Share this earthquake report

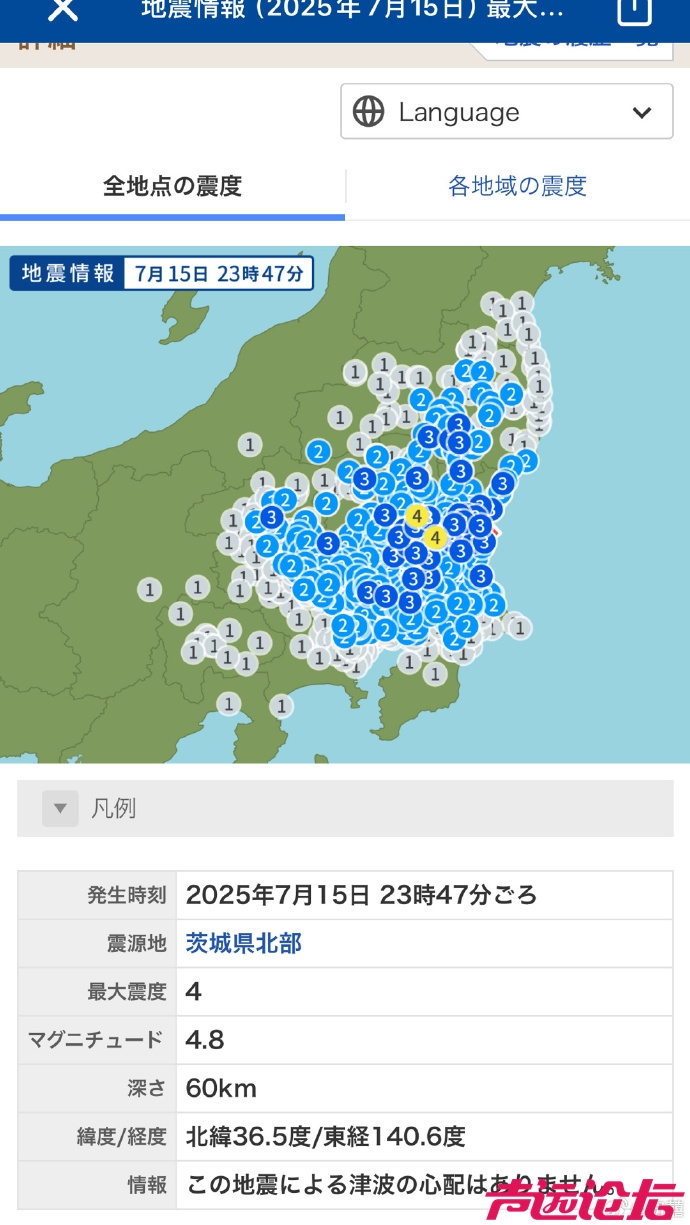(634, 10)
